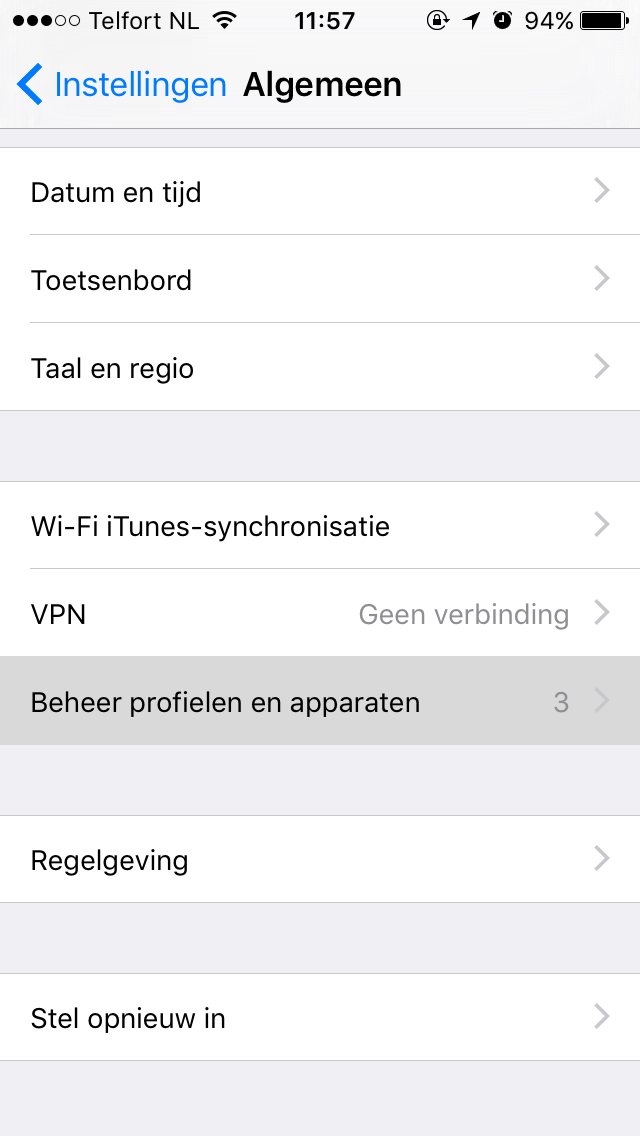
Task: Open Datum en tijd settings
Action: 320,192
